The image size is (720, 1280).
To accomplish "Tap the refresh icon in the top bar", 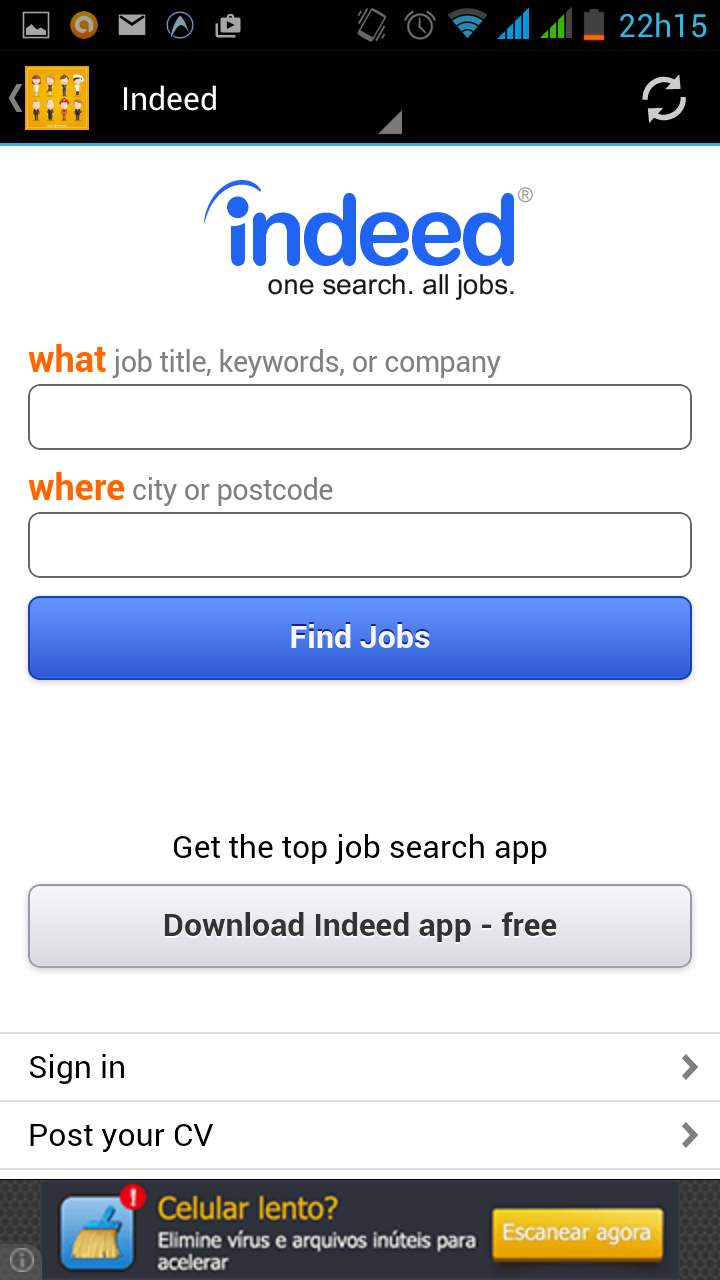I will tap(662, 98).
